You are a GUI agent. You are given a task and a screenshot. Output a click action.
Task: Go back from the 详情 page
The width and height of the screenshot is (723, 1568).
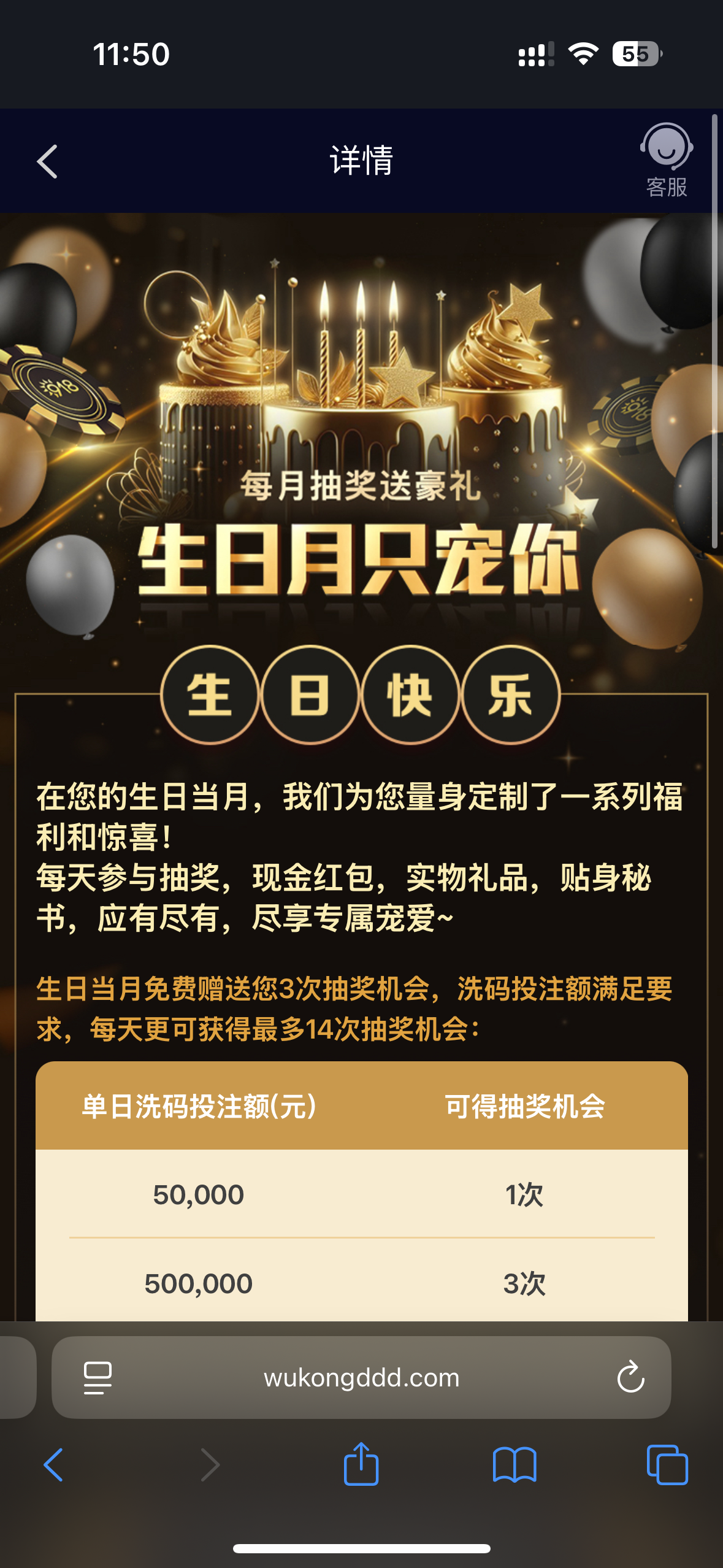[x=47, y=161]
